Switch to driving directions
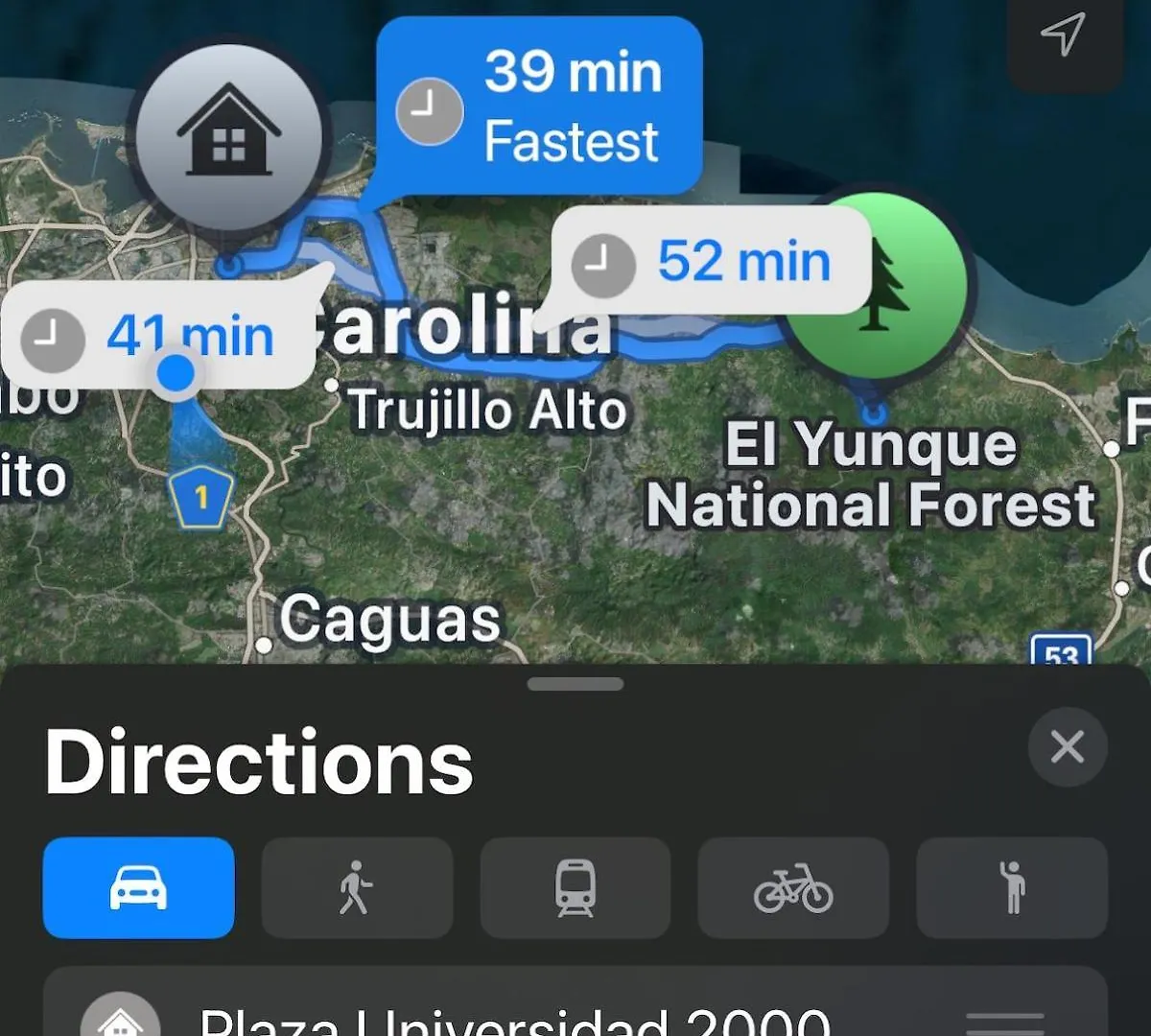 (x=139, y=887)
